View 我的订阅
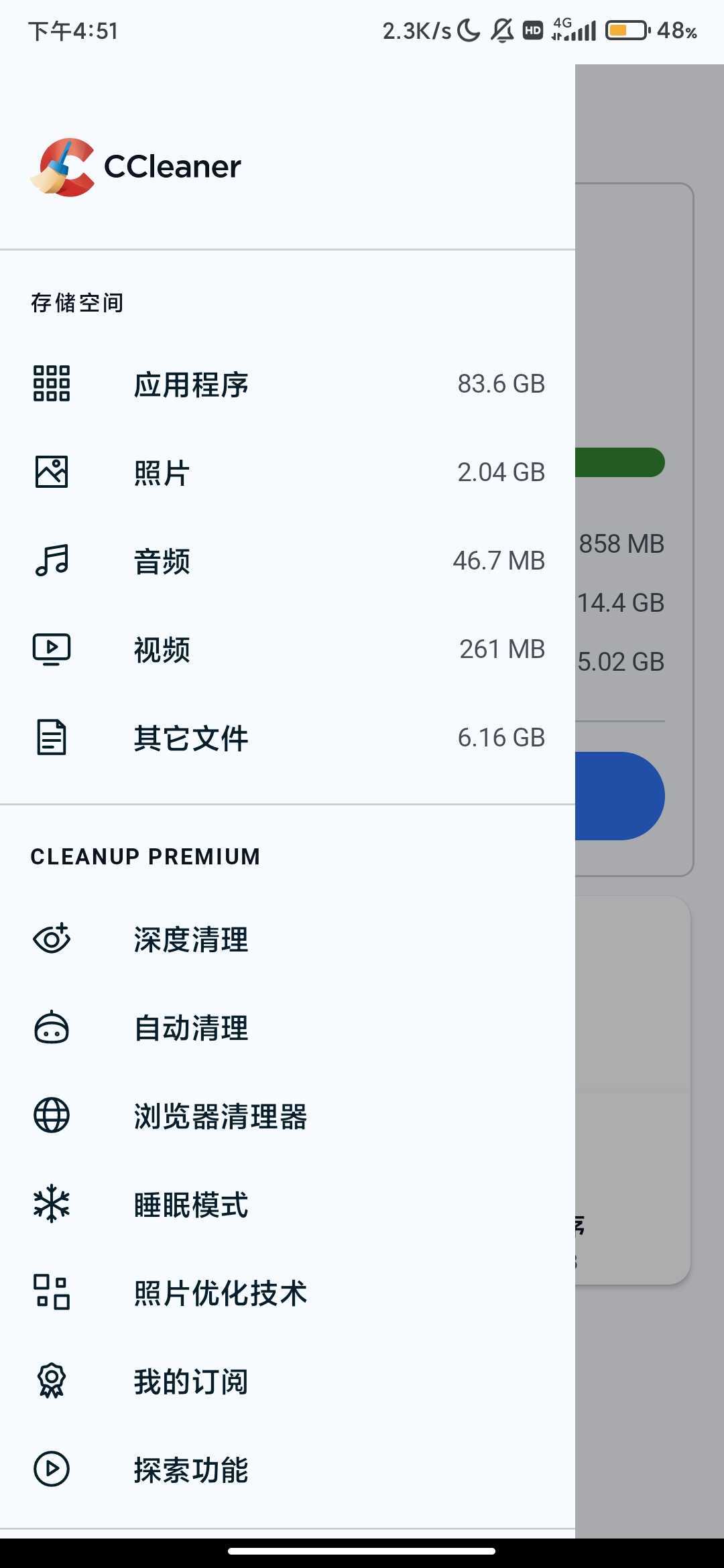This screenshot has width=724, height=1568. click(288, 1381)
